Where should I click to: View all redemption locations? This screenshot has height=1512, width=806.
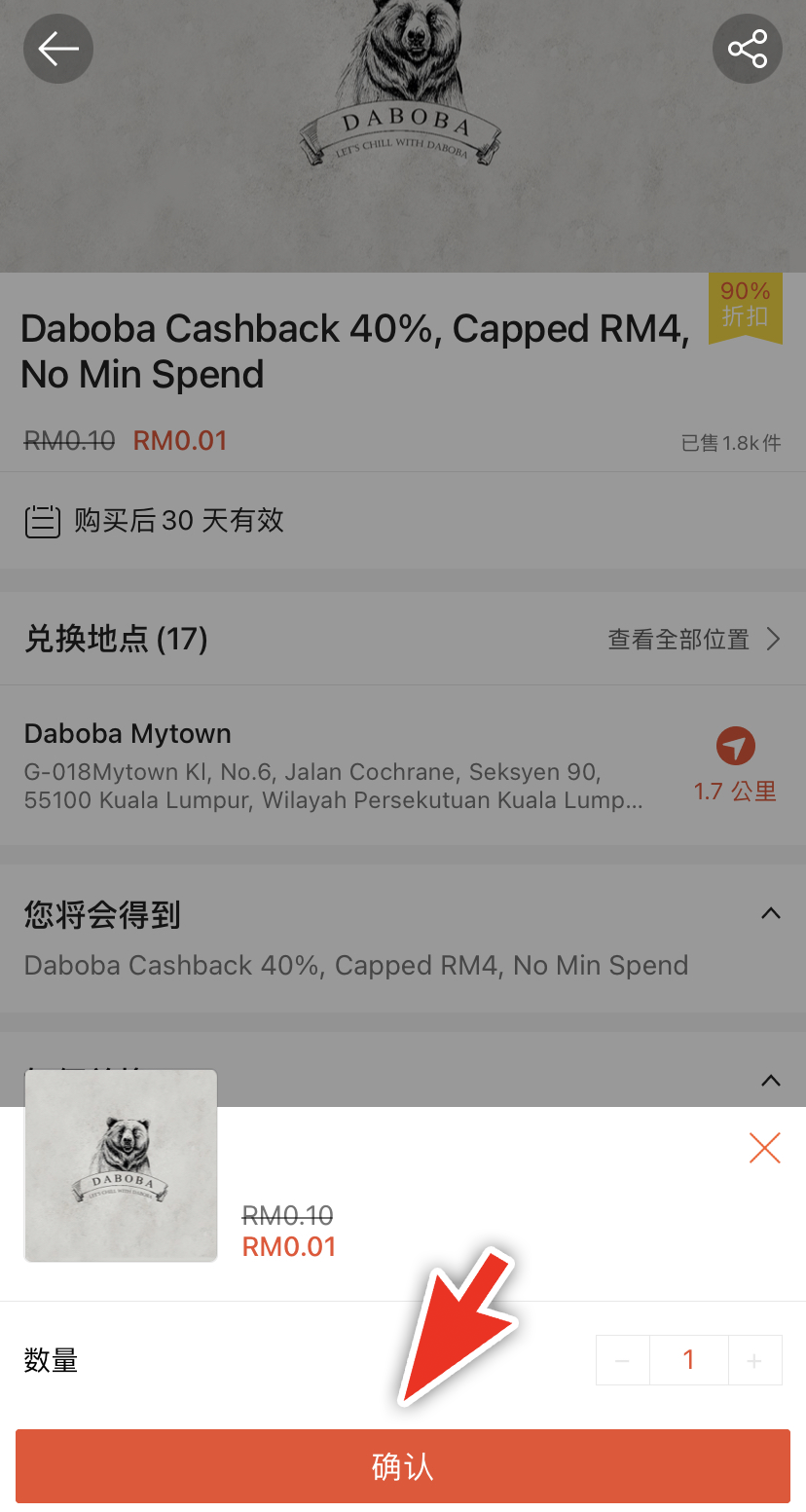[x=693, y=640]
